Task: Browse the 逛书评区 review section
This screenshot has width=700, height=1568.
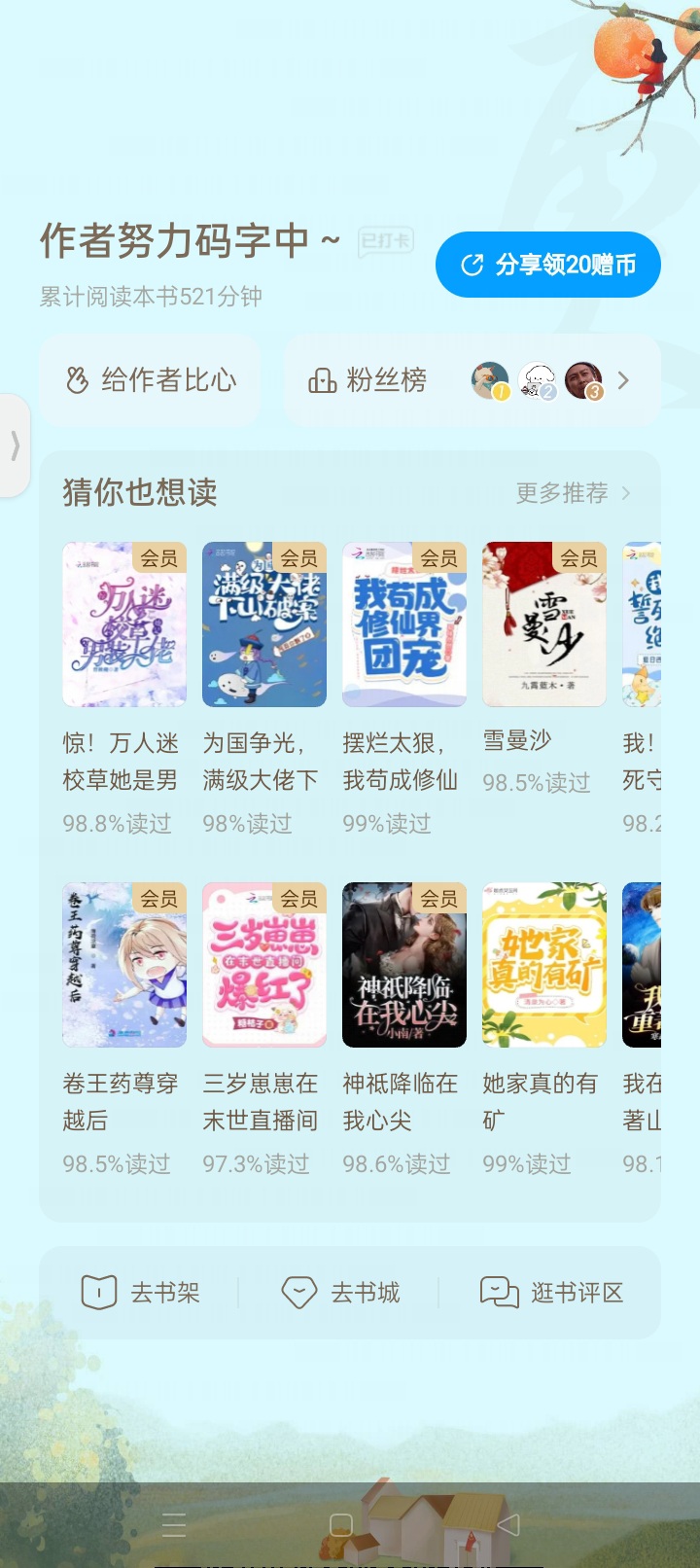Action: 551,1293
